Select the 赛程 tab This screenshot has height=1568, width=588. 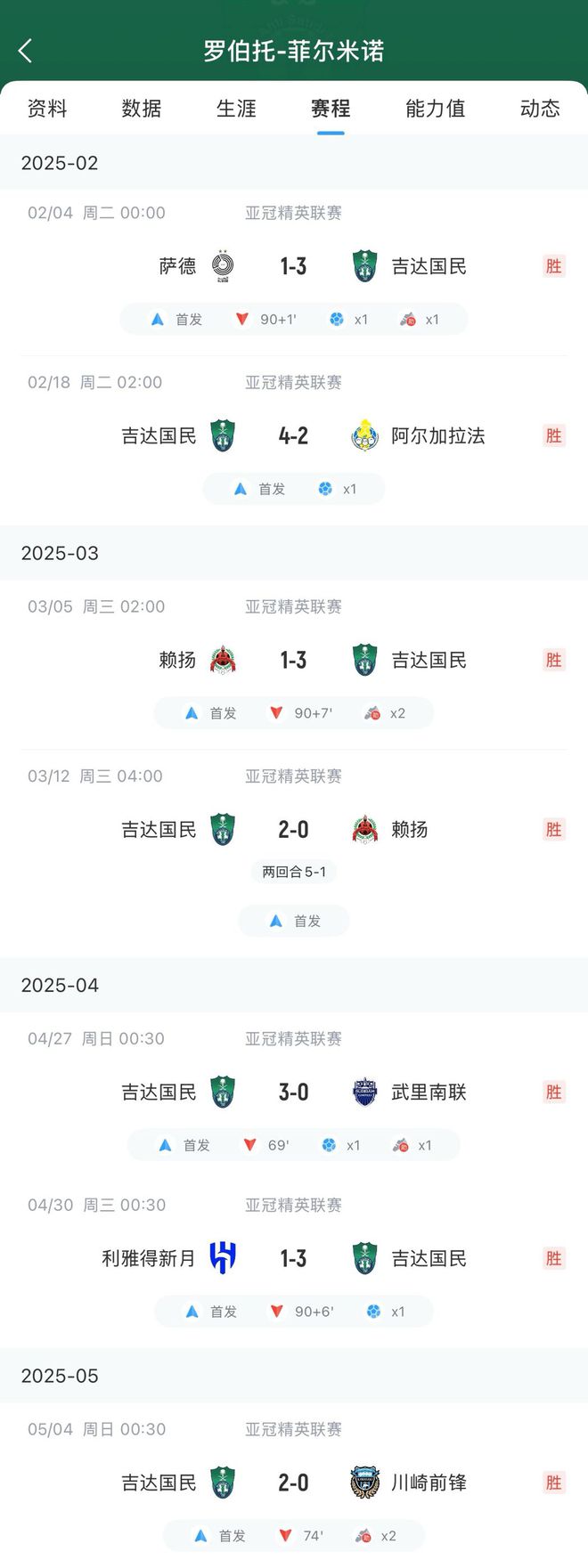(331, 109)
